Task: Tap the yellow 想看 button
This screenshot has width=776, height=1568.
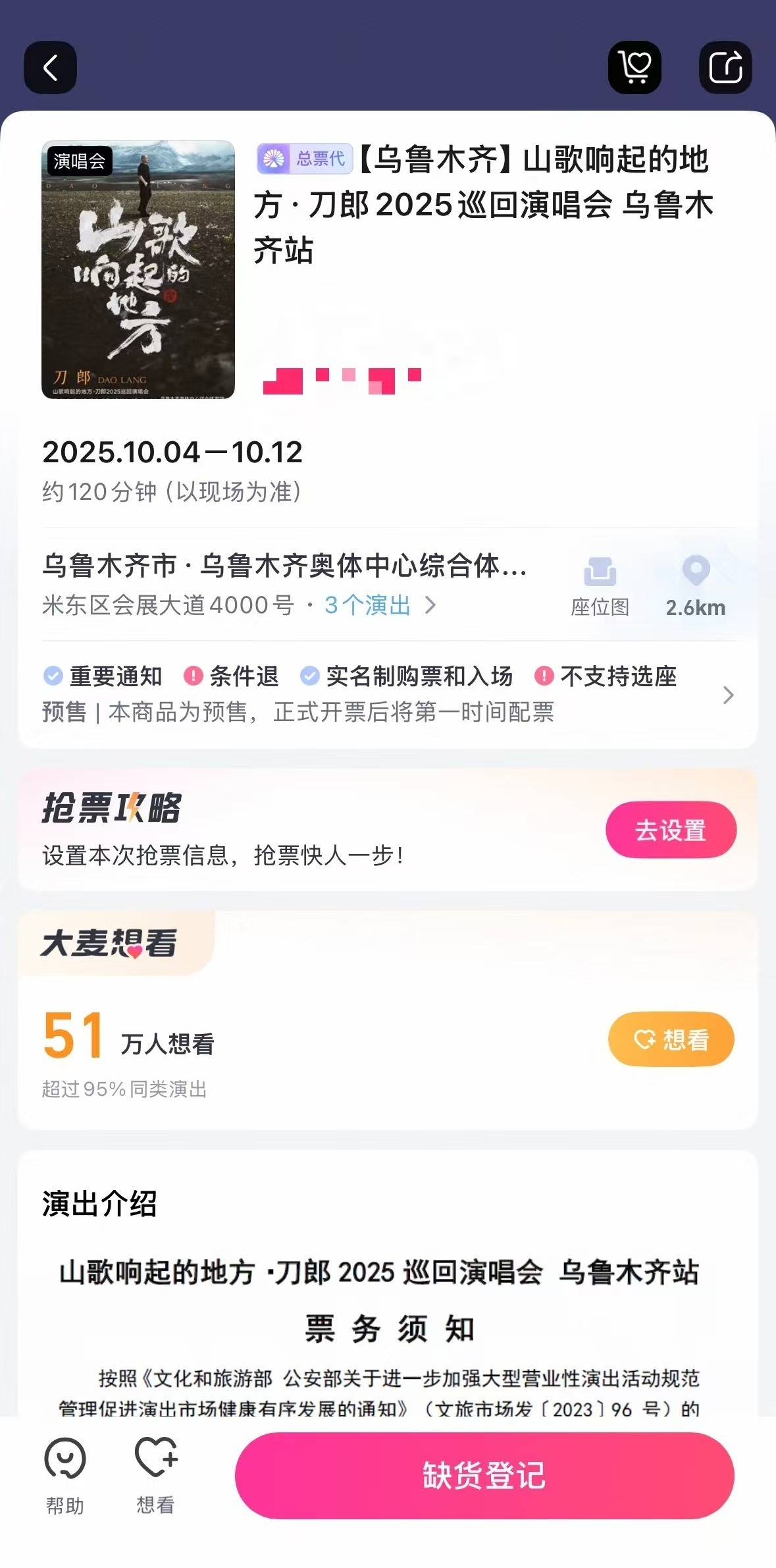Action: point(671,1039)
